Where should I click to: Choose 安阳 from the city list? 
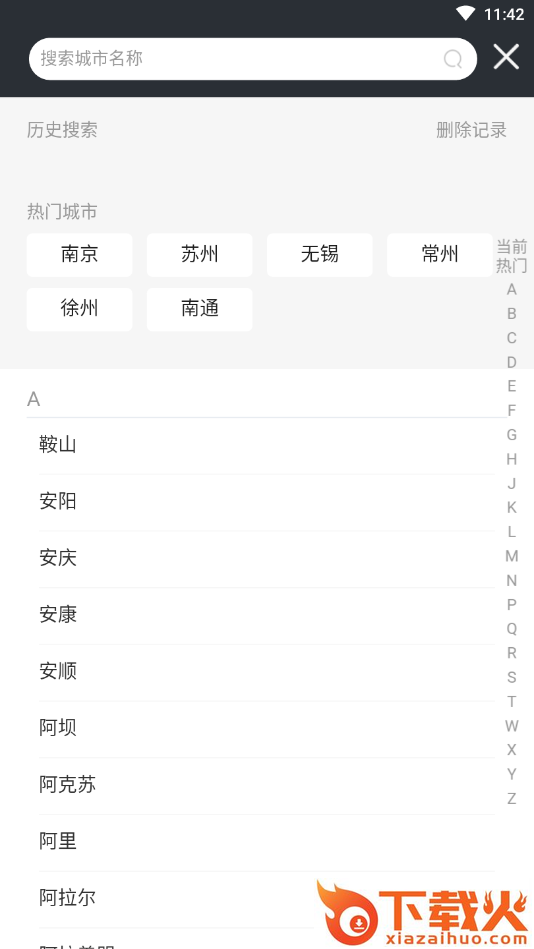click(266, 503)
